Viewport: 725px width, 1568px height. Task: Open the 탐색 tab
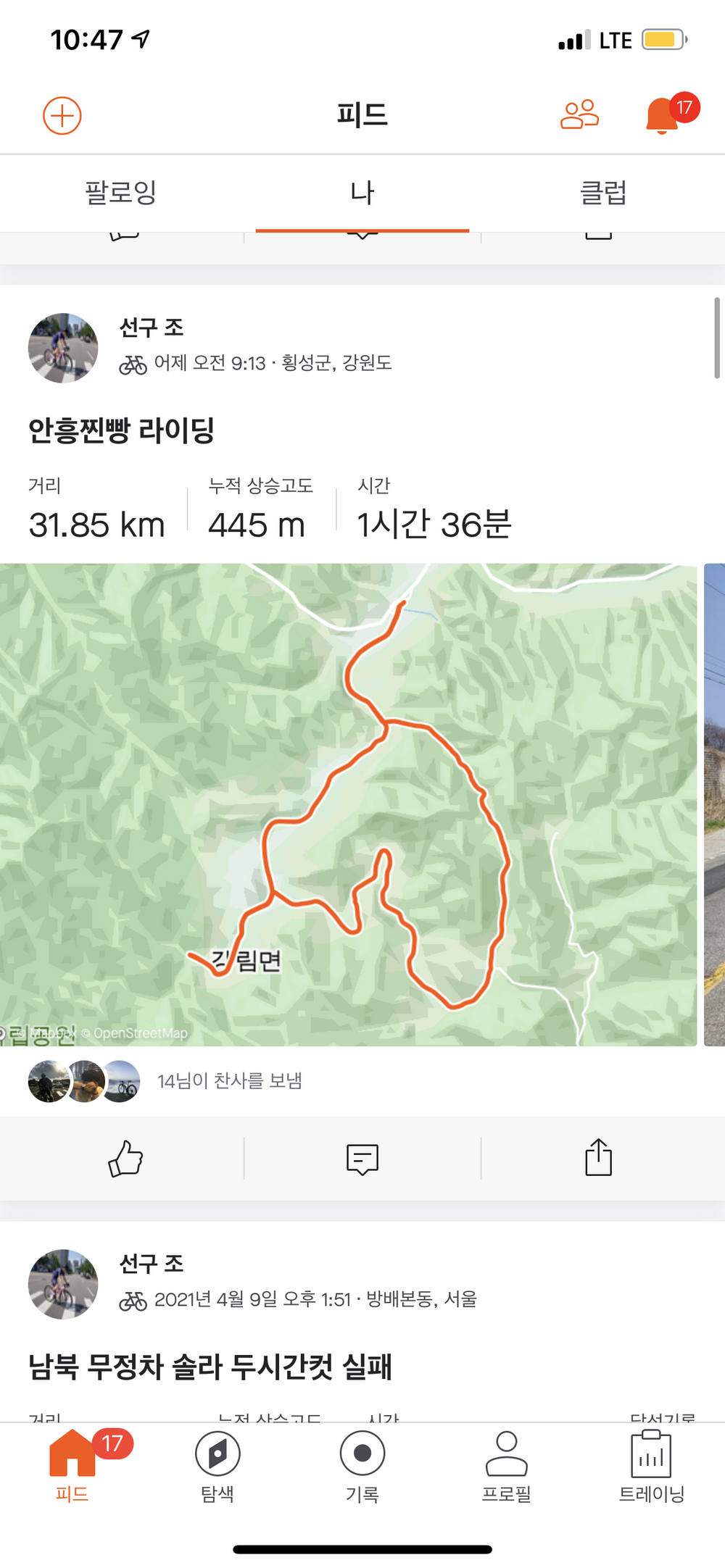click(217, 1465)
